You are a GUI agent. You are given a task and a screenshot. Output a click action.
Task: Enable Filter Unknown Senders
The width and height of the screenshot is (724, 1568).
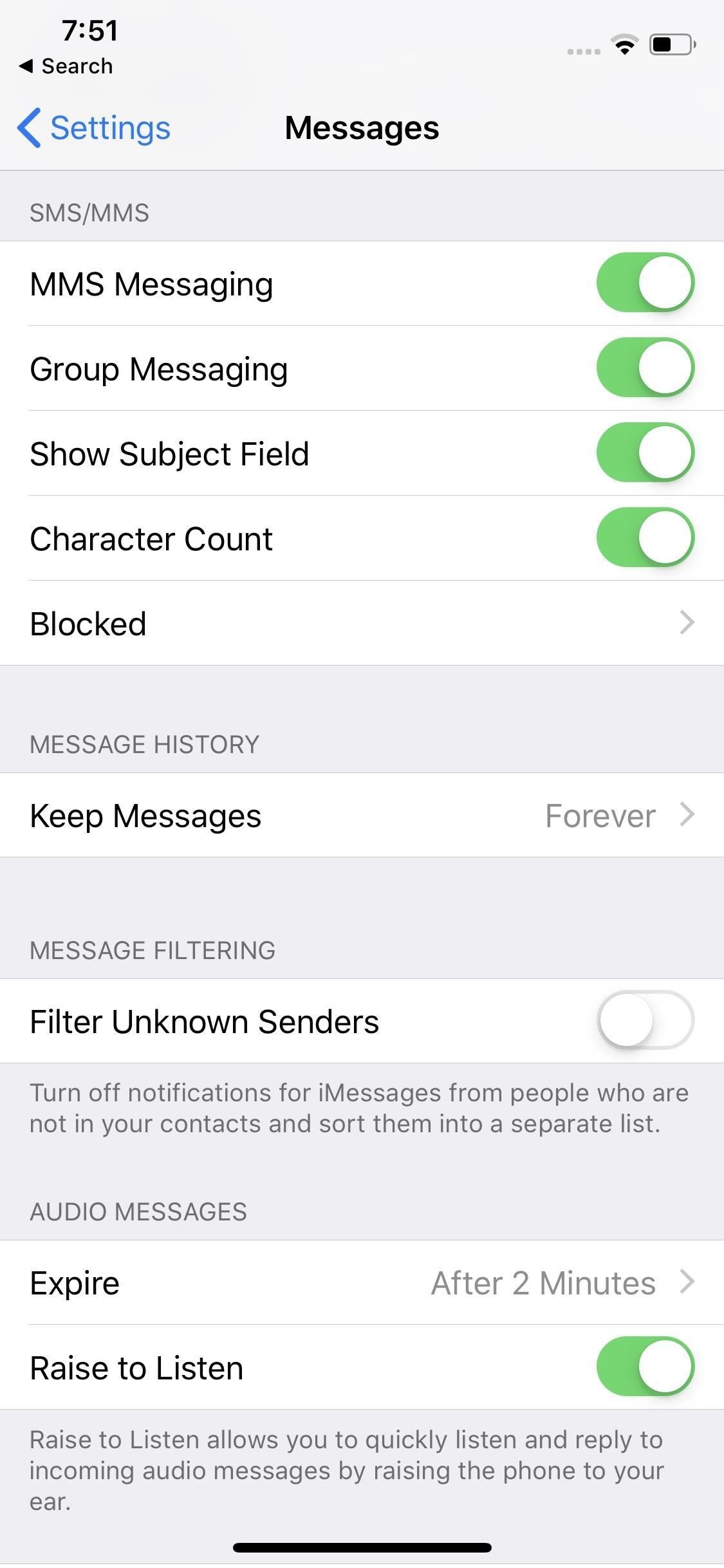click(x=645, y=1020)
